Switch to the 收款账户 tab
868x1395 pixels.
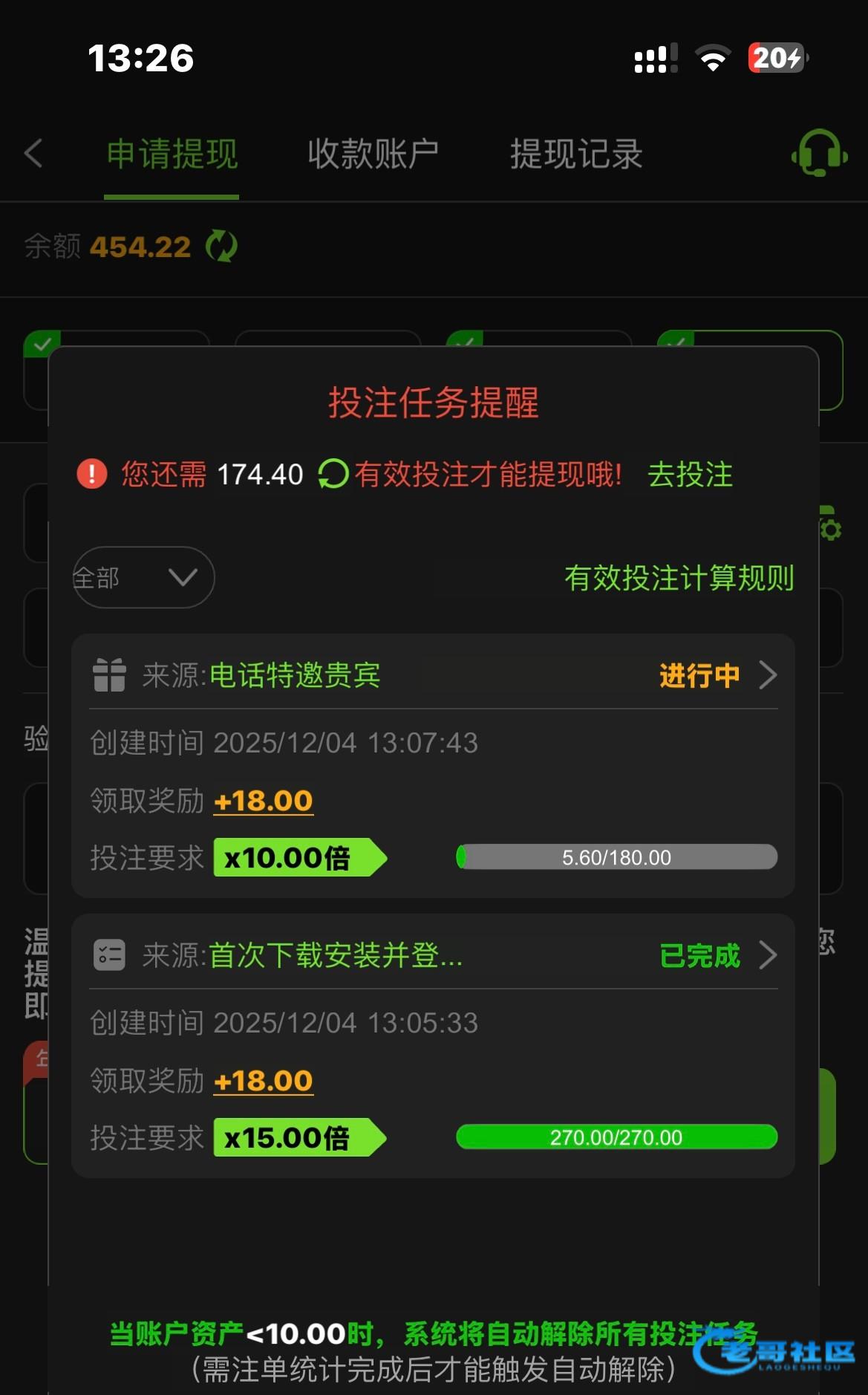[373, 155]
